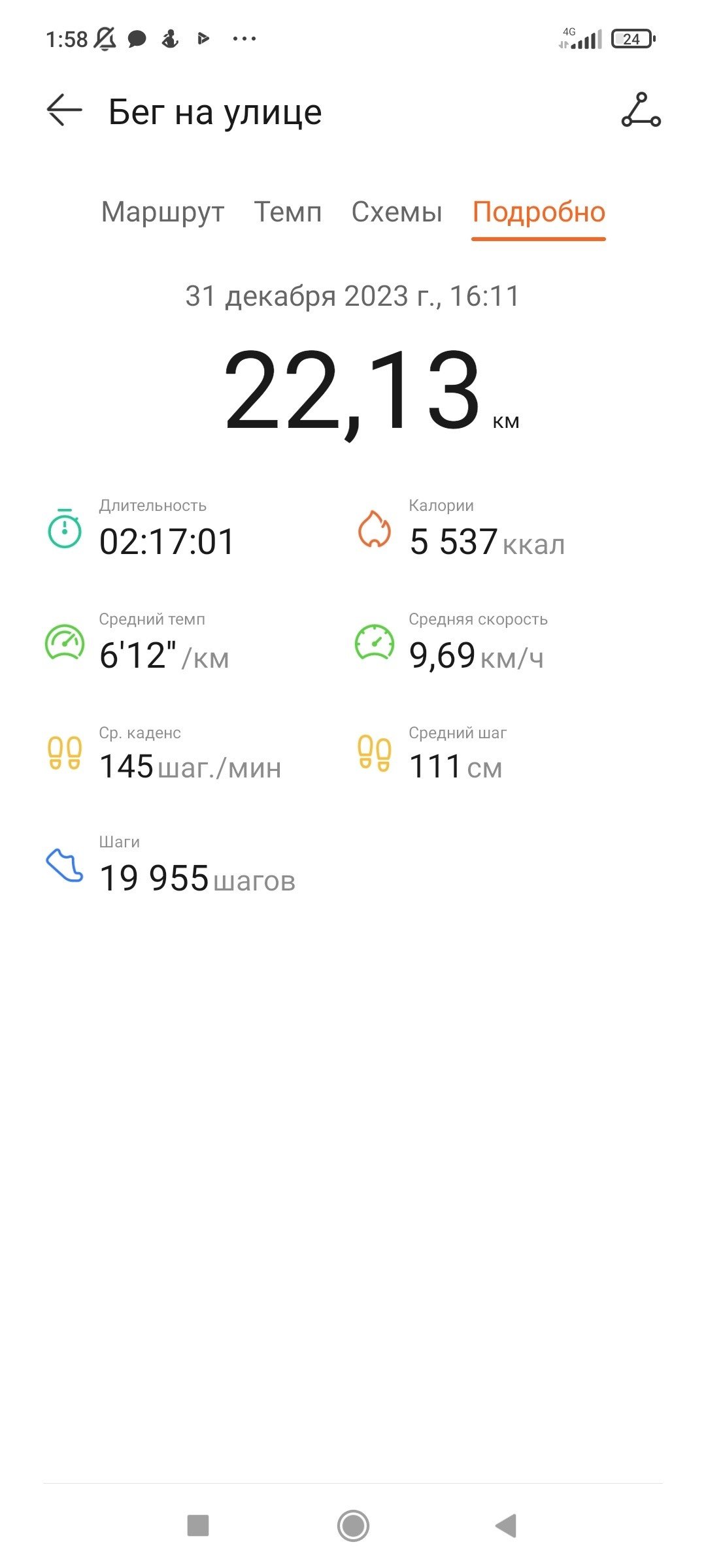Viewport: 706px width, 1568px height.
Task: Open recent apps via the square button
Action: pos(198,1526)
